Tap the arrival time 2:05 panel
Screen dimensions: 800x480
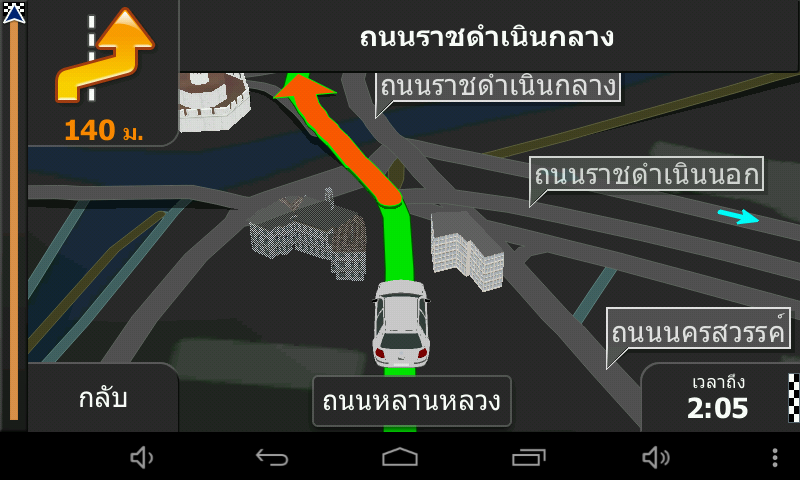[x=718, y=398]
